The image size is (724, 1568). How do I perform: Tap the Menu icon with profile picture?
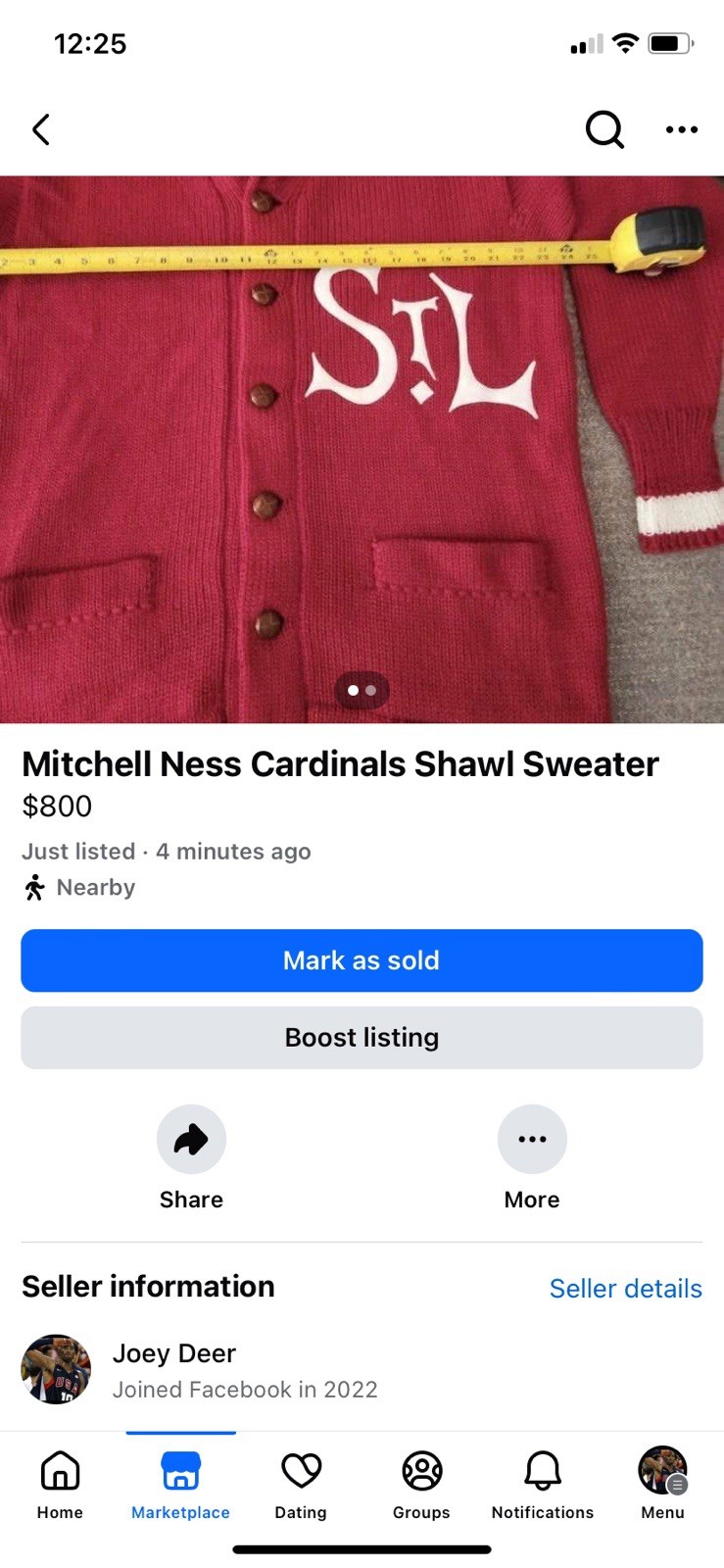[x=661, y=1470]
